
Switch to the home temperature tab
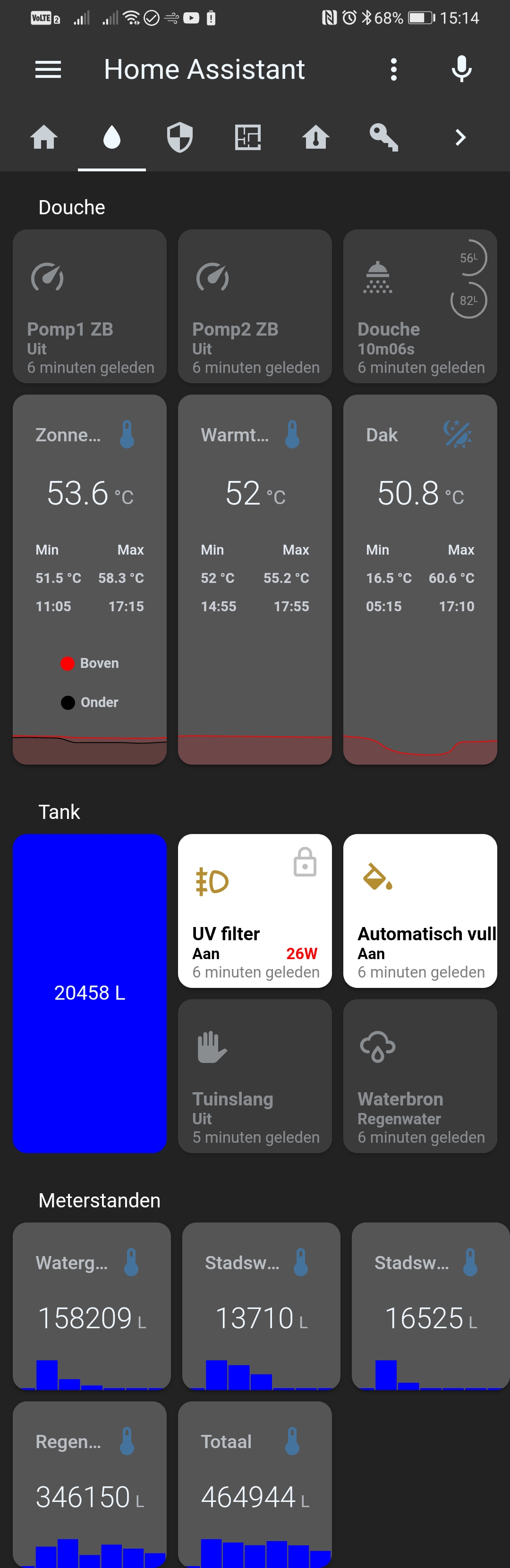[315, 137]
